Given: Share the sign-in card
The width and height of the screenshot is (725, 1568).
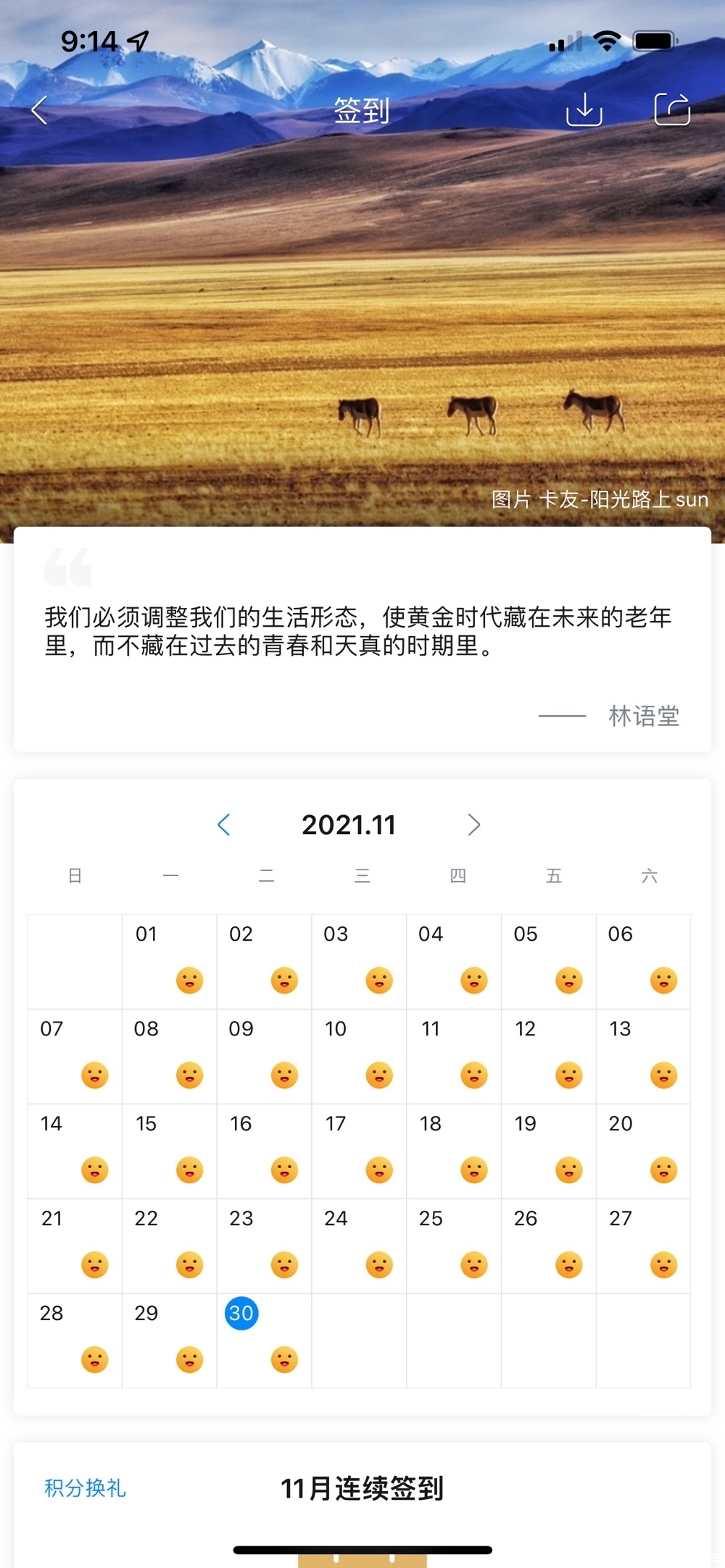Looking at the screenshot, I should [x=672, y=109].
